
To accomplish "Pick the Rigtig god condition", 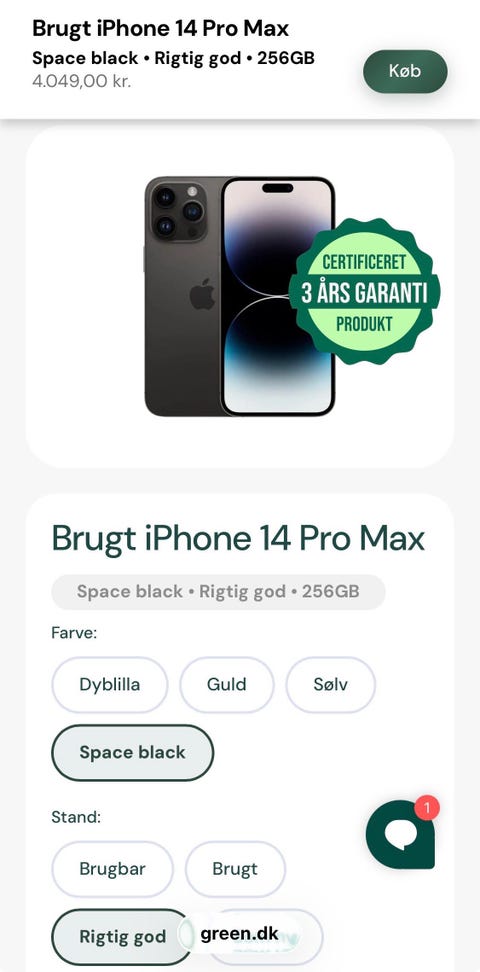I will (x=122, y=937).
